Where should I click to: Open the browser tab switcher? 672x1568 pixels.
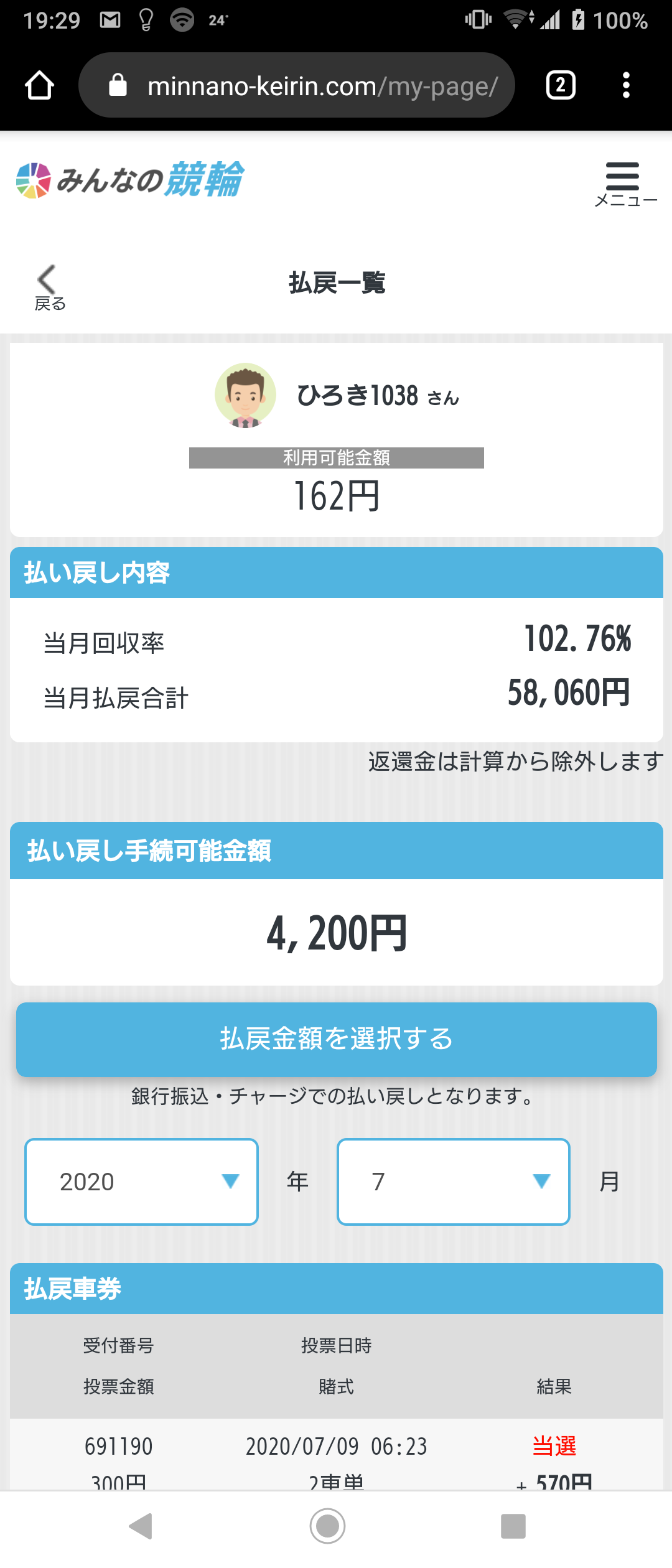click(x=560, y=85)
